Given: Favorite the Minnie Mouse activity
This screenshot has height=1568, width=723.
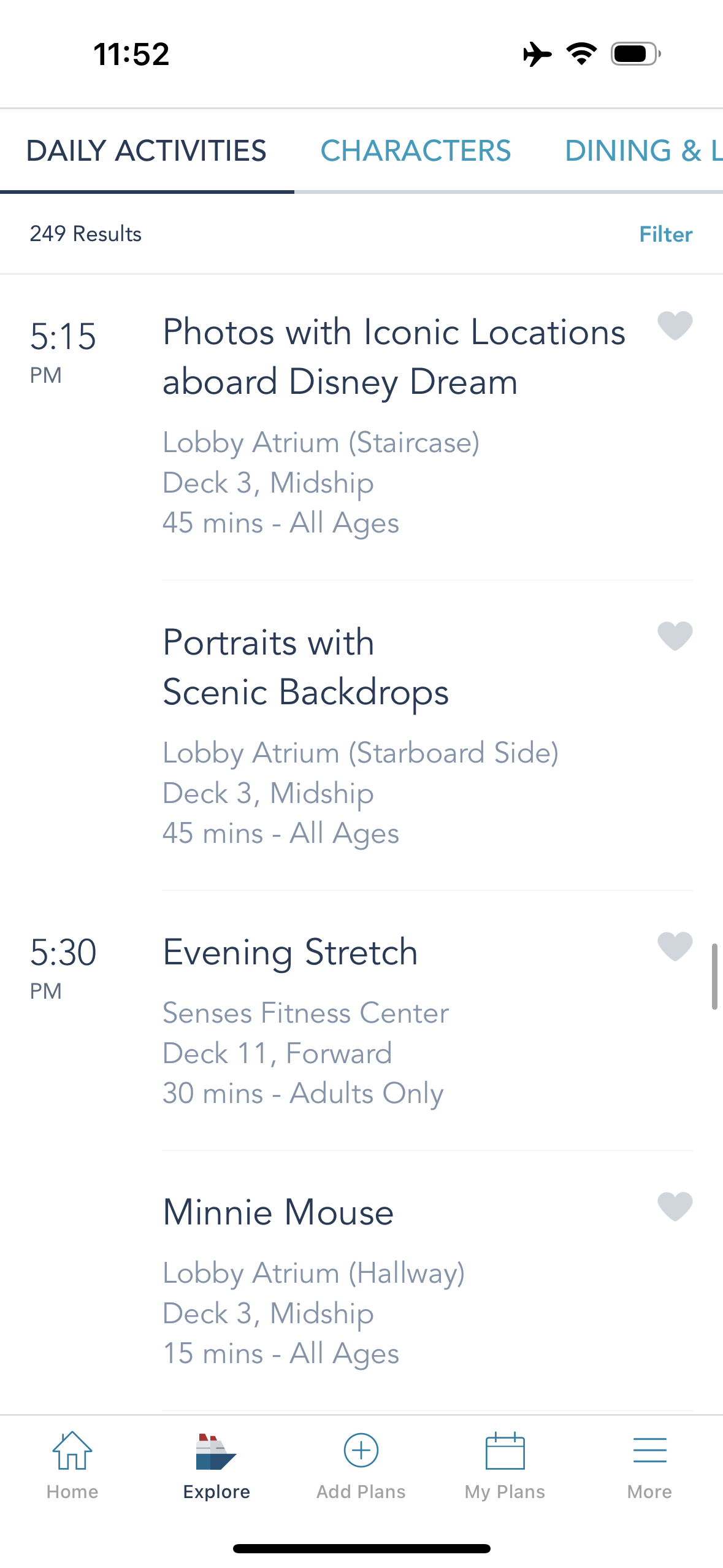Looking at the screenshot, I should click(x=675, y=1207).
